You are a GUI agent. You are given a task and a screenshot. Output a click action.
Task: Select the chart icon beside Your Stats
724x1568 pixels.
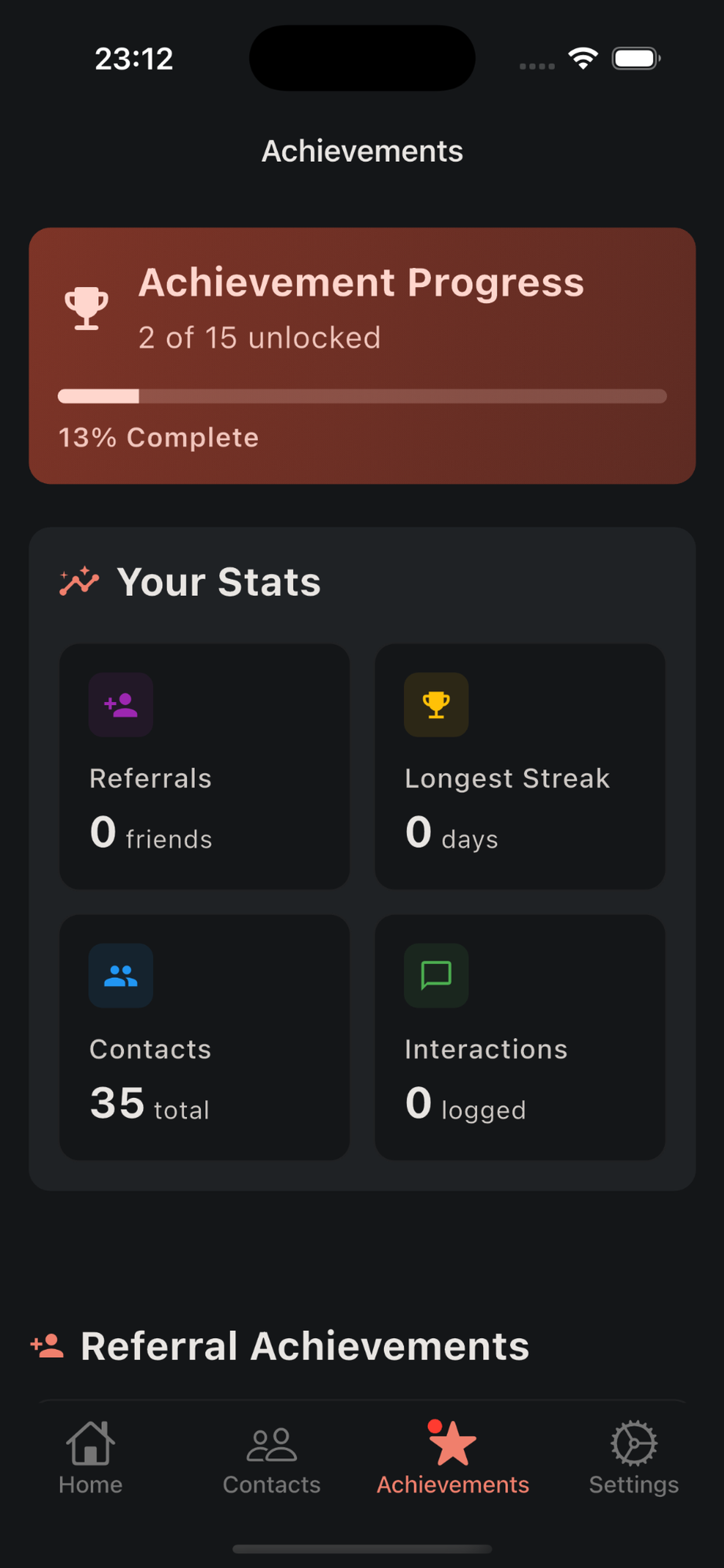click(78, 582)
